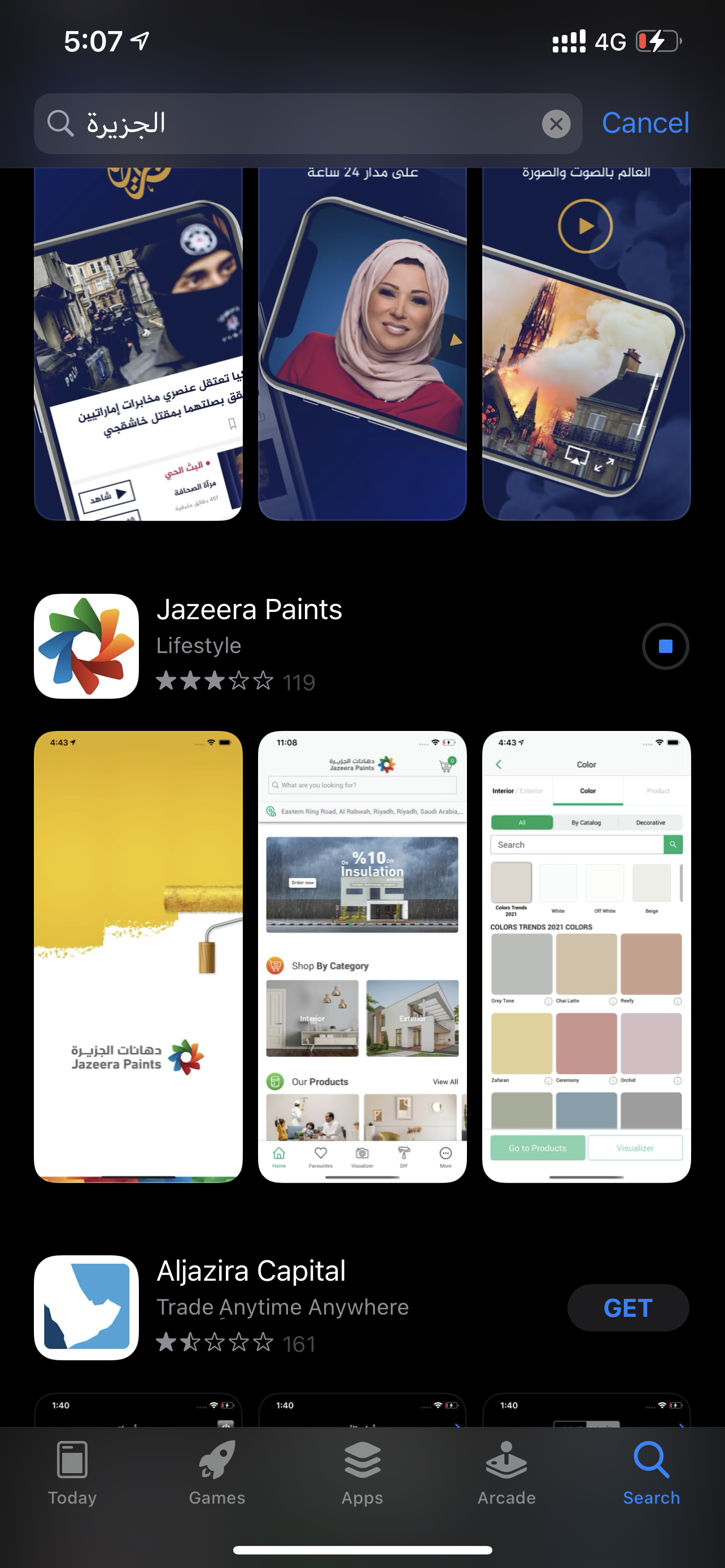Image resolution: width=725 pixels, height=1568 pixels.
Task: Switch to the Apps tab
Action: coord(362,1472)
